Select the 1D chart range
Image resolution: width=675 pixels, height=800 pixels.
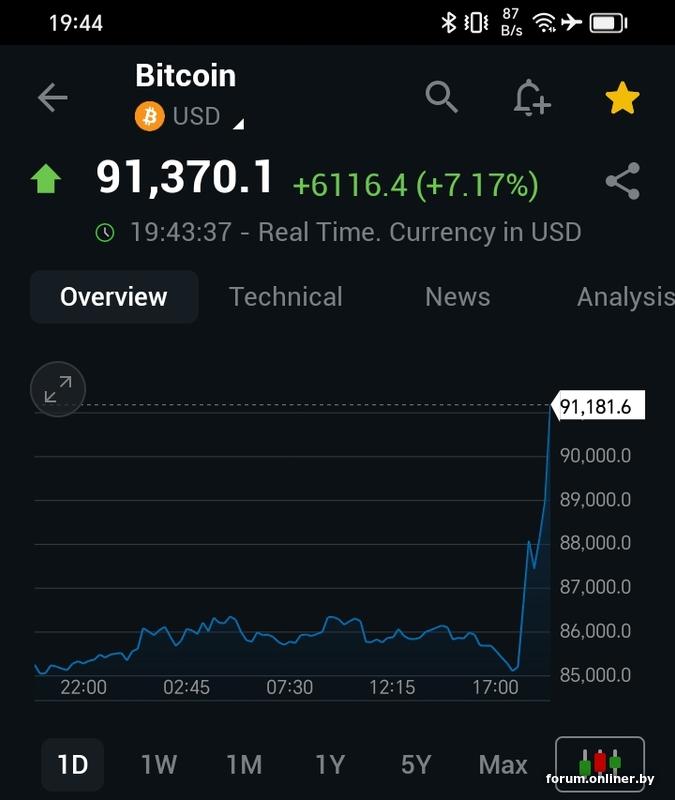click(x=73, y=765)
